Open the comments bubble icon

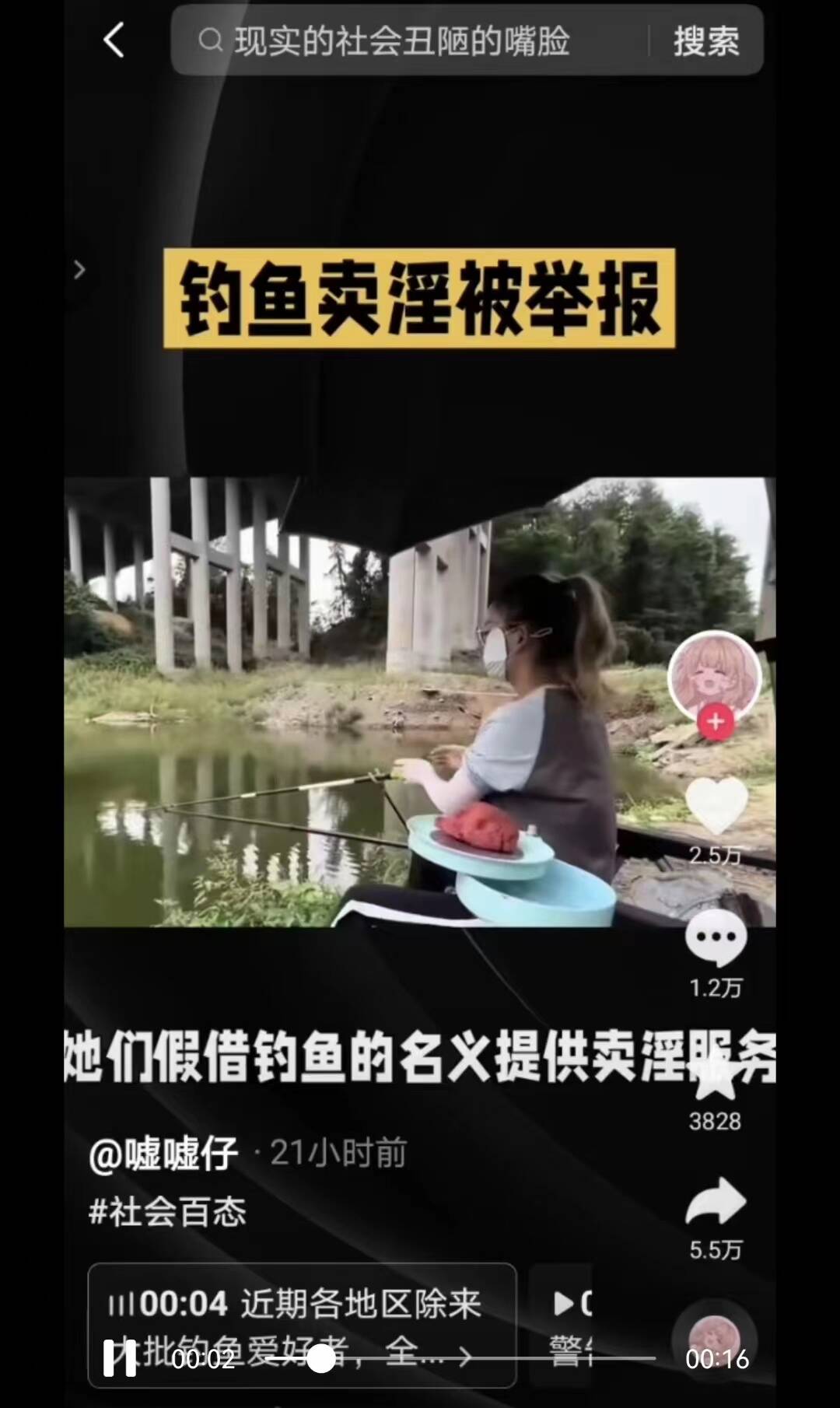[716, 938]
